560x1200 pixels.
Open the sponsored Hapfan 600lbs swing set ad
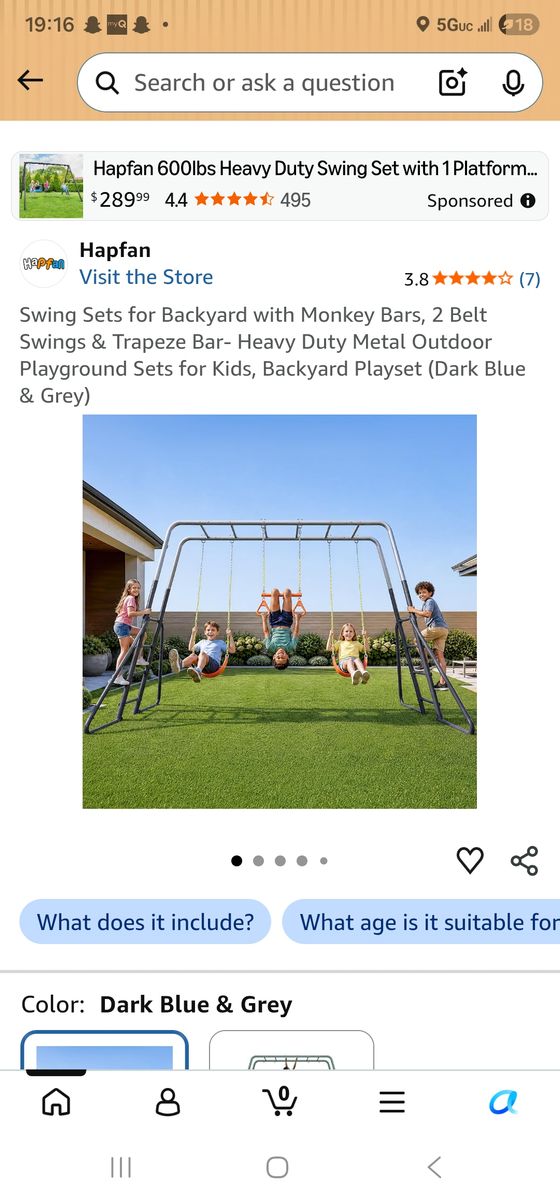point(280,185)
